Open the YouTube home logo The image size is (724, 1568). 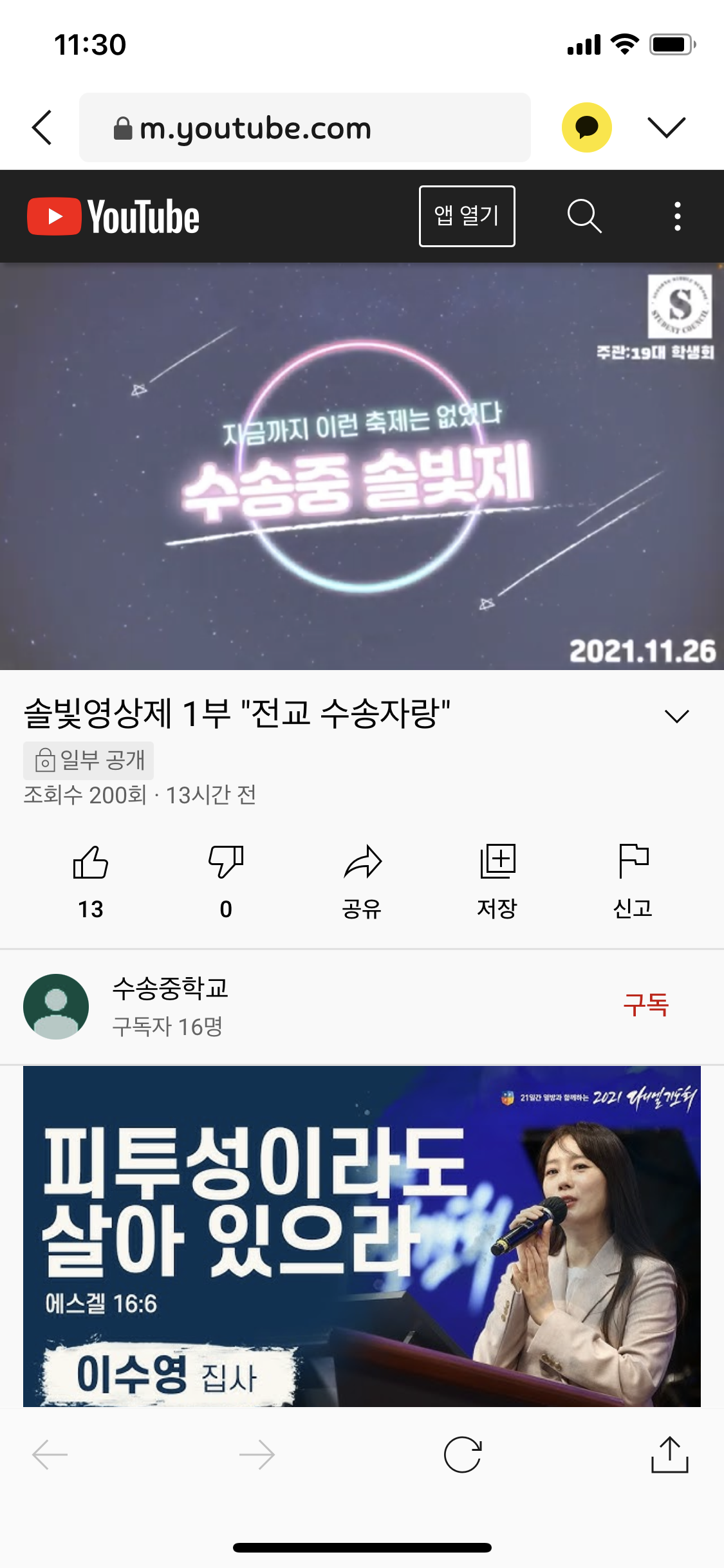pyautogui.click(x=113, y=216)
